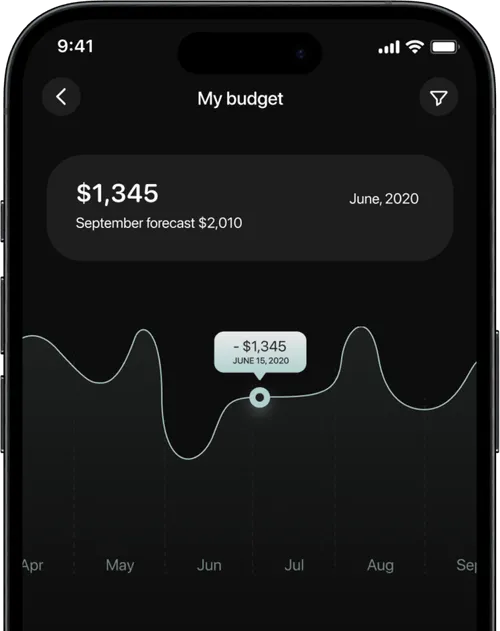Screen dimensions: 500x631
Task: Open the filter options
Action: (x=438, y=97)
